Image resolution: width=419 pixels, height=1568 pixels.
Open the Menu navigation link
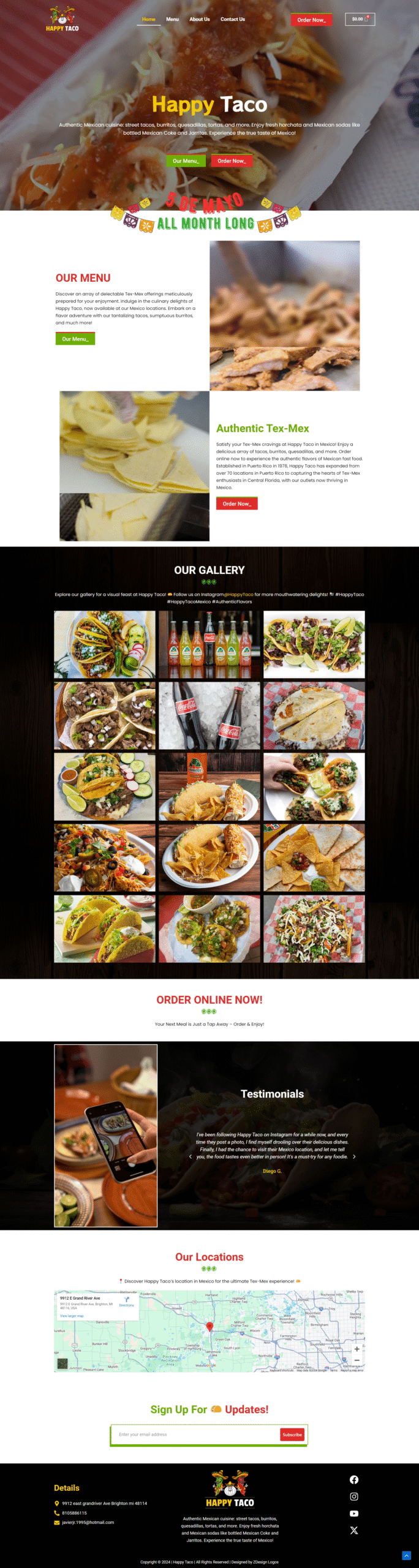click(x=172, y=20)
